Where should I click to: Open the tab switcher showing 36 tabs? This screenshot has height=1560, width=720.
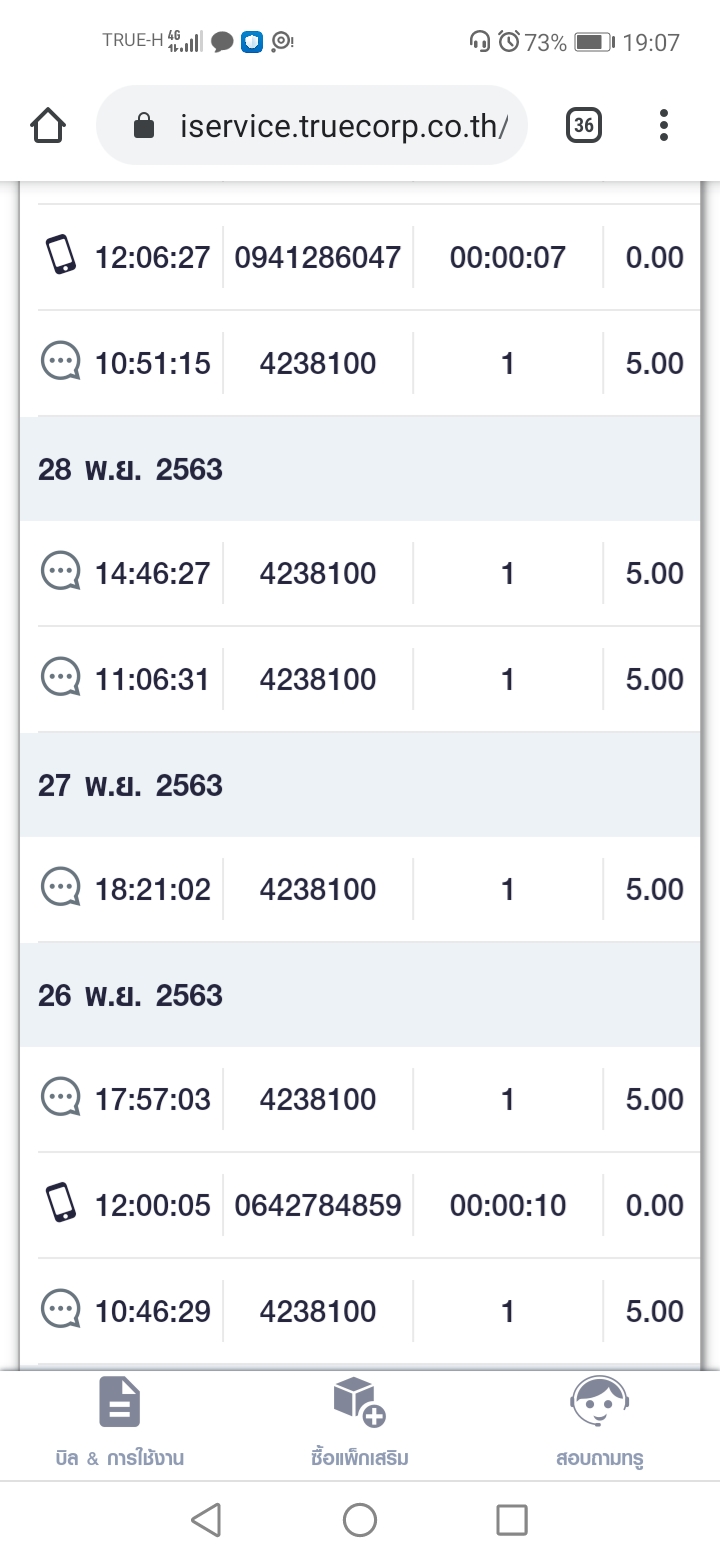[584, 125]
